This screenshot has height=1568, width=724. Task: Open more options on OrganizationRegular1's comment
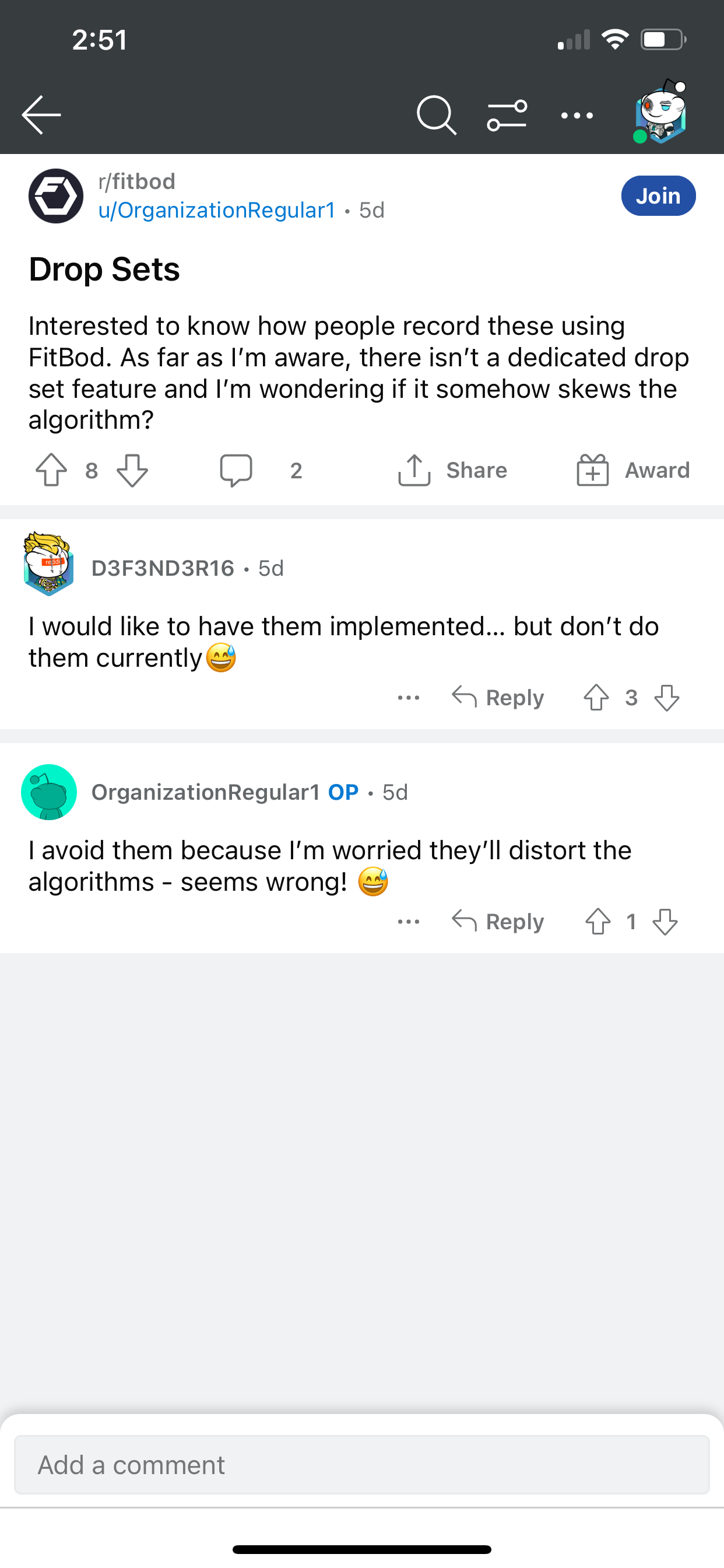pyautogui.click(x=408, y=922)
